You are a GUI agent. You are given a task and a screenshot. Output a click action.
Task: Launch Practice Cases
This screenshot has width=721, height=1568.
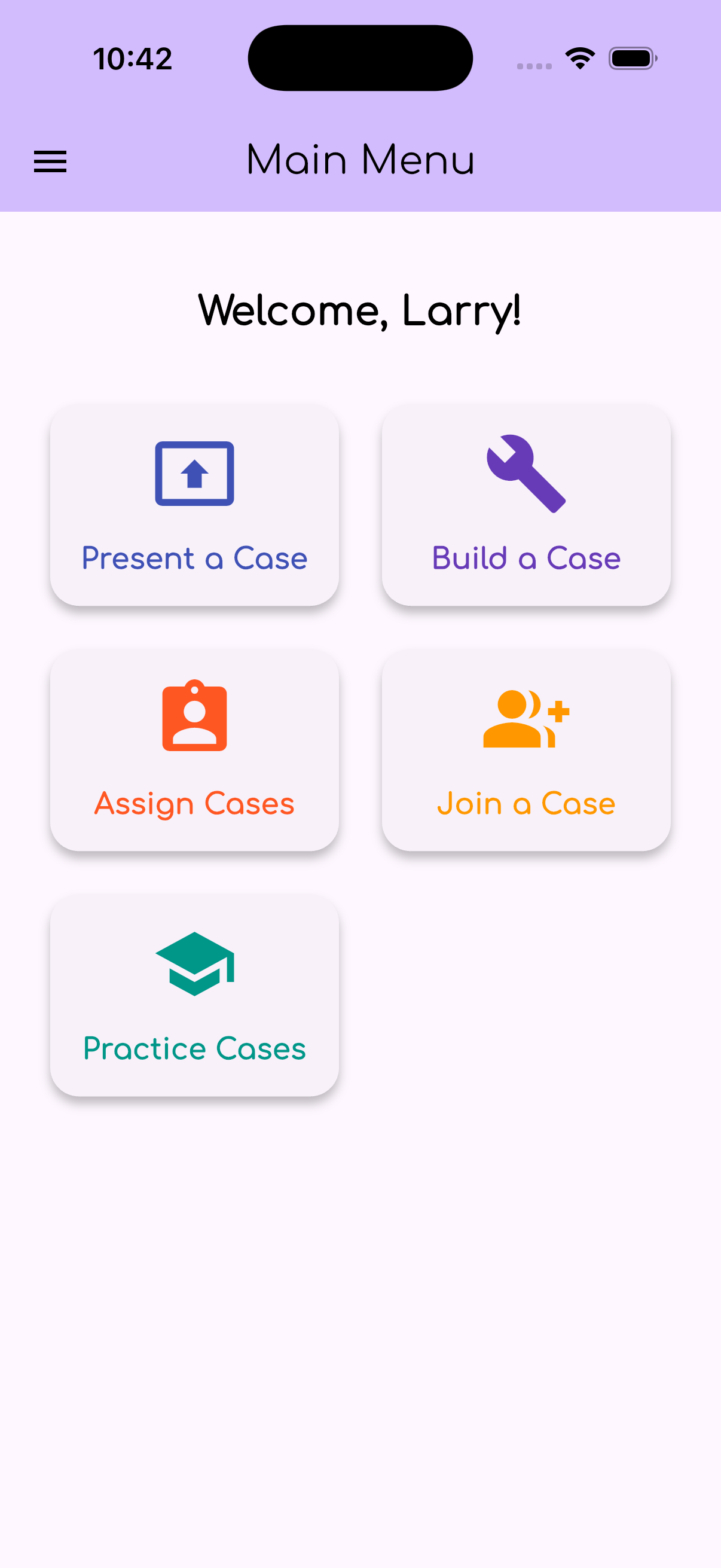click(x=194, y=996)
